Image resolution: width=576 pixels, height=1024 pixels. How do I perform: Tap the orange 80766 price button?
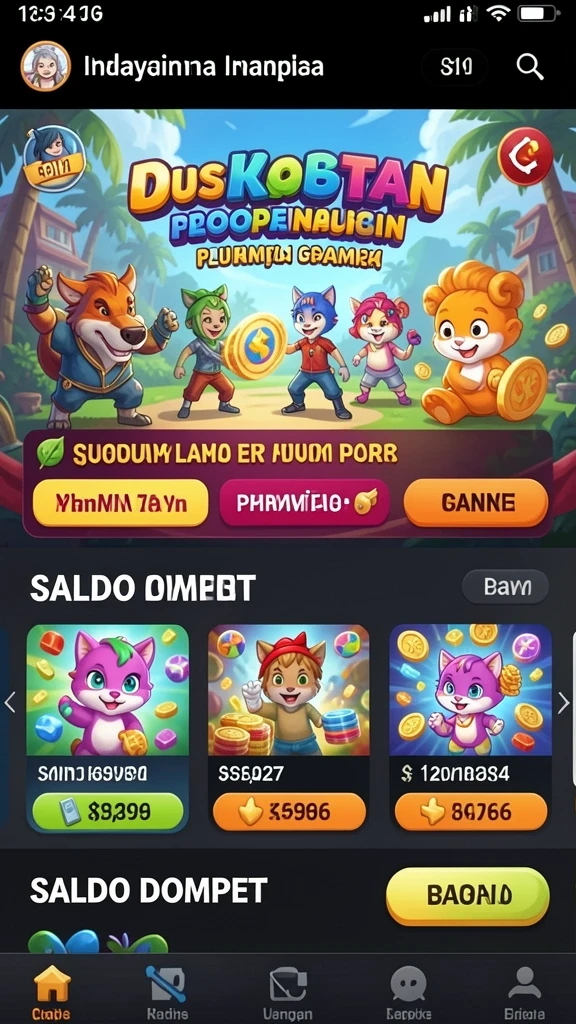tap(471, 812)
